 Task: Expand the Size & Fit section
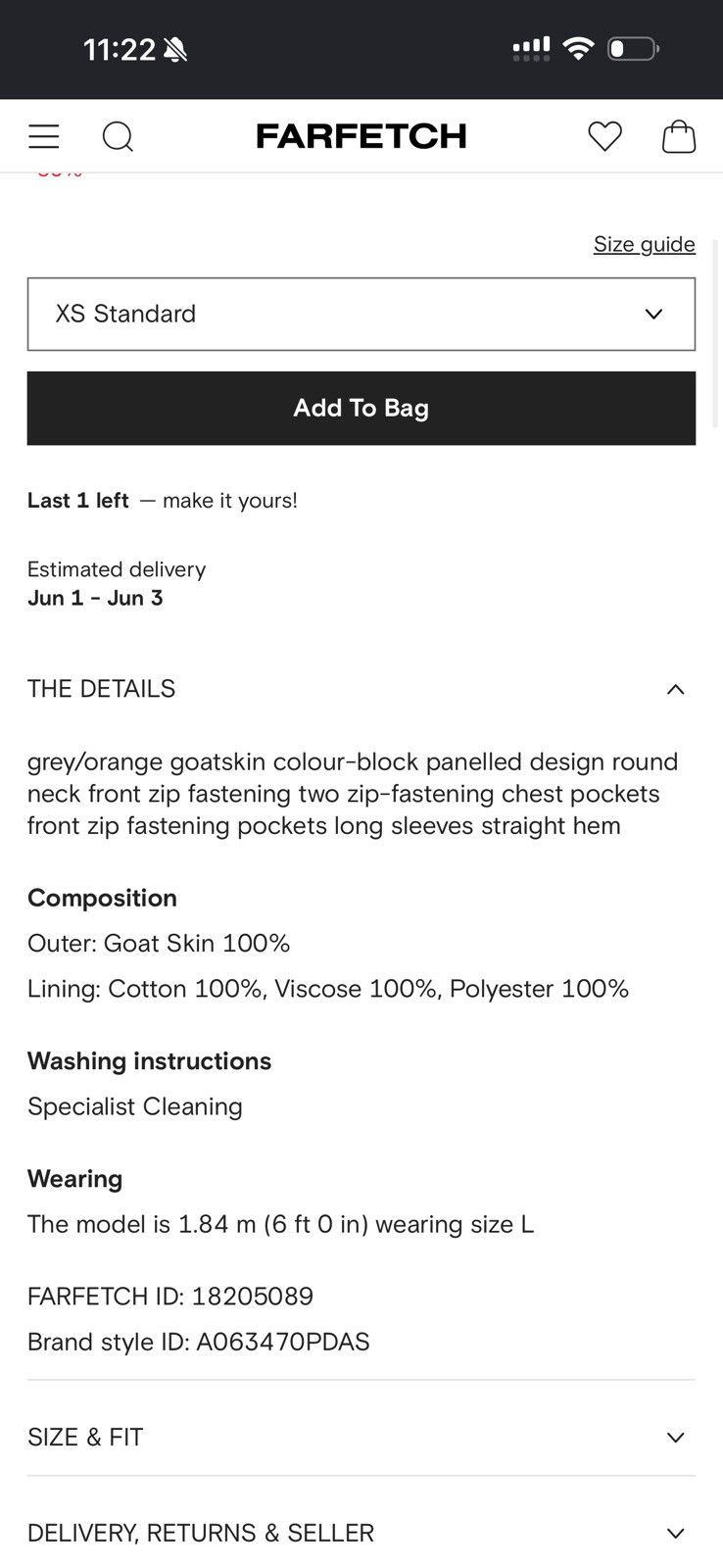coord(361,1437)
